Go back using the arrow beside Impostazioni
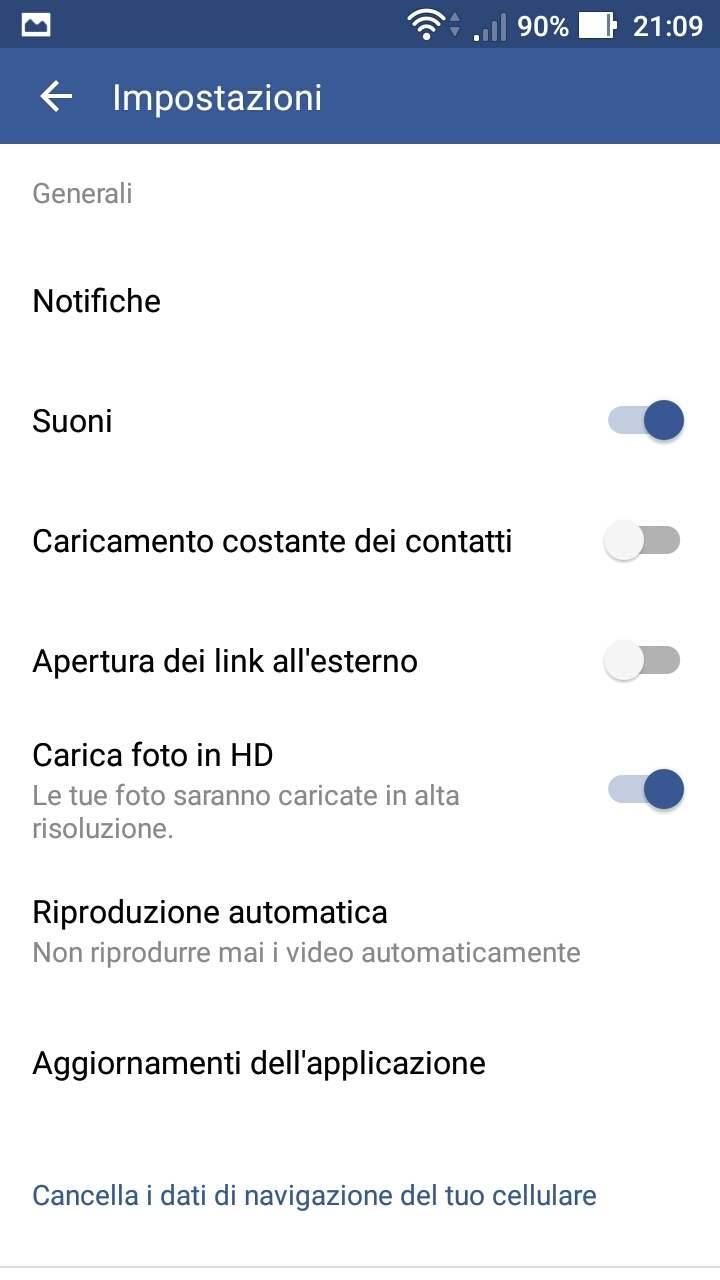Viewport: 720px width, 1280px height. [x=56, y=97]
